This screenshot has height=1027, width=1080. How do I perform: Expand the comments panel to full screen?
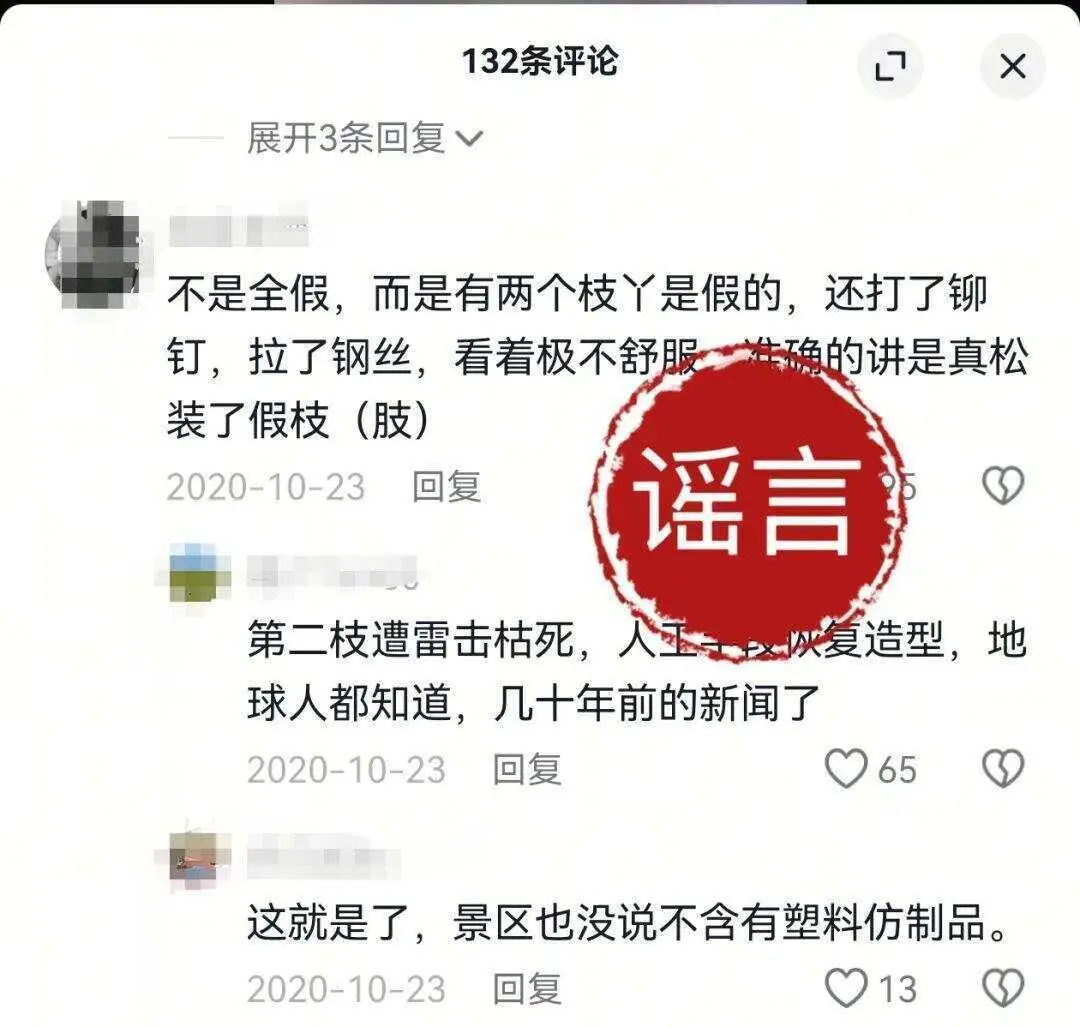[x=889, y=67]
